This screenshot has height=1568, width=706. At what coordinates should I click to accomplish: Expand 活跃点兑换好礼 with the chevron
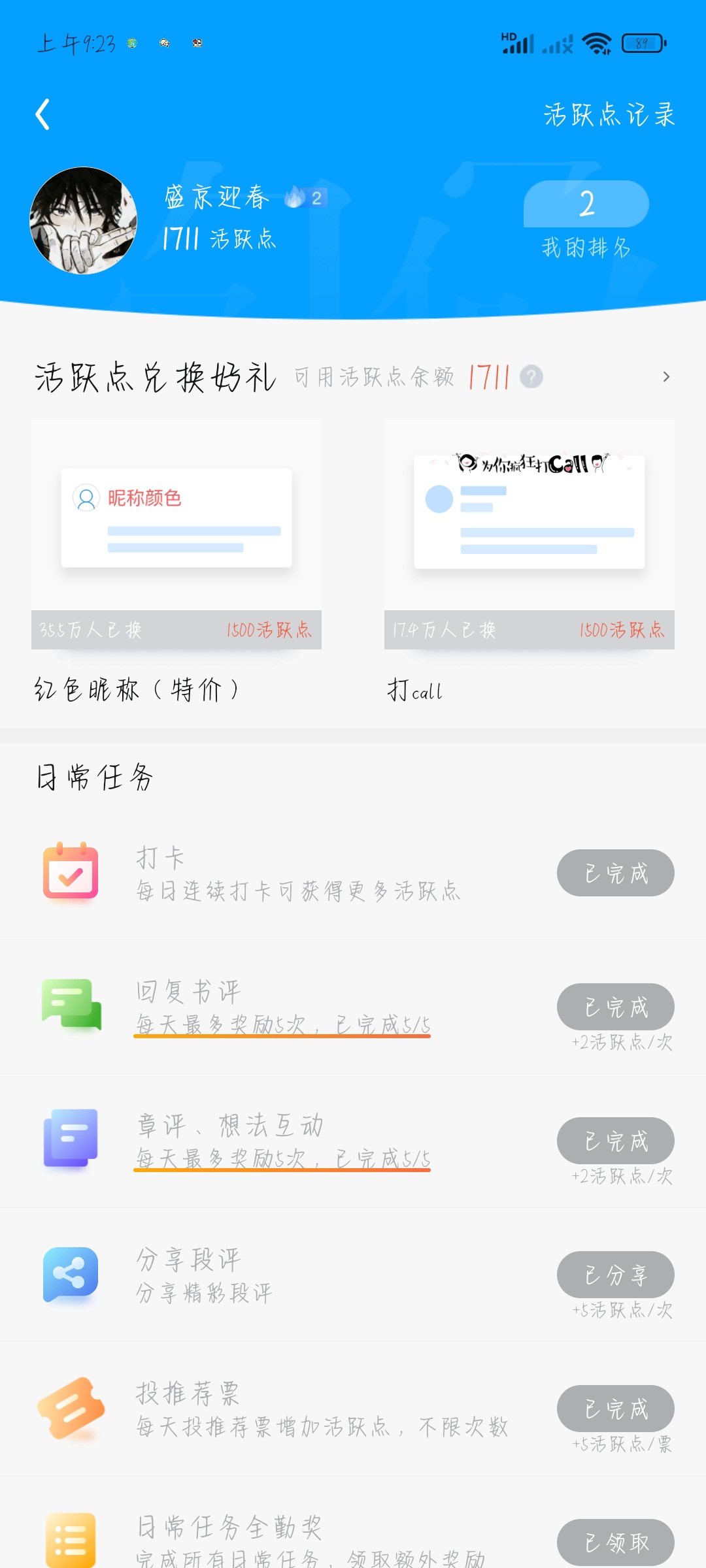pyautogui.click(x=665, y=377)
